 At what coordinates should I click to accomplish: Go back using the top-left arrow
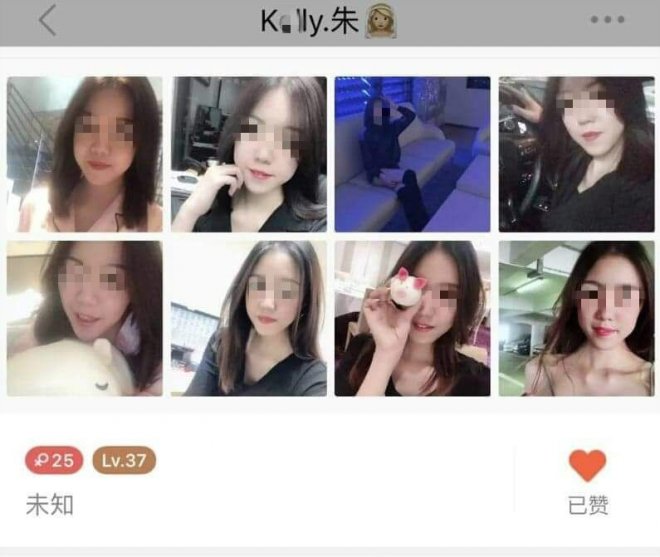click(x=47, y=21)
